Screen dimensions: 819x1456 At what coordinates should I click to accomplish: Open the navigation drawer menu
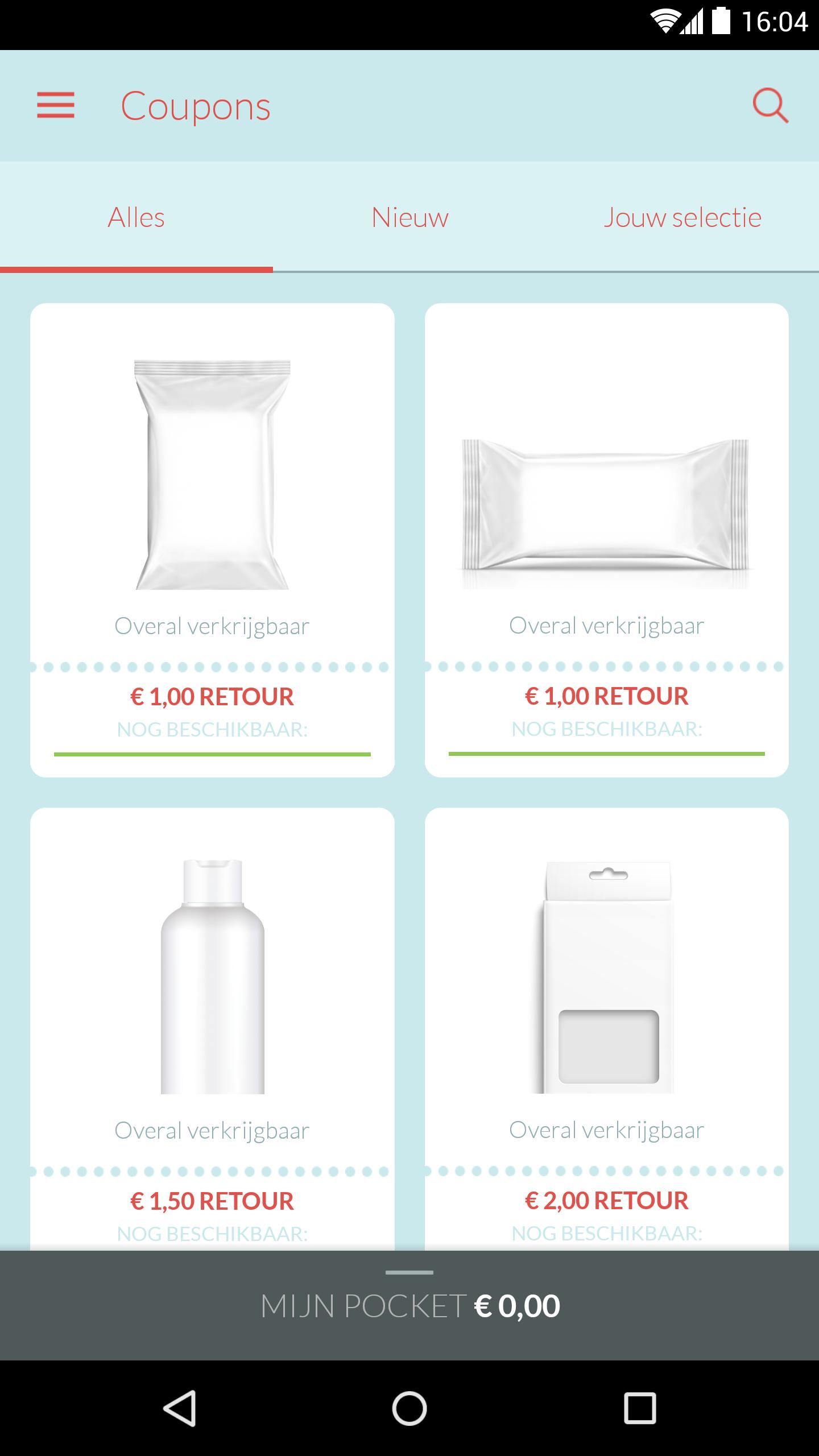pyautogui.click(x=56, y=106)
